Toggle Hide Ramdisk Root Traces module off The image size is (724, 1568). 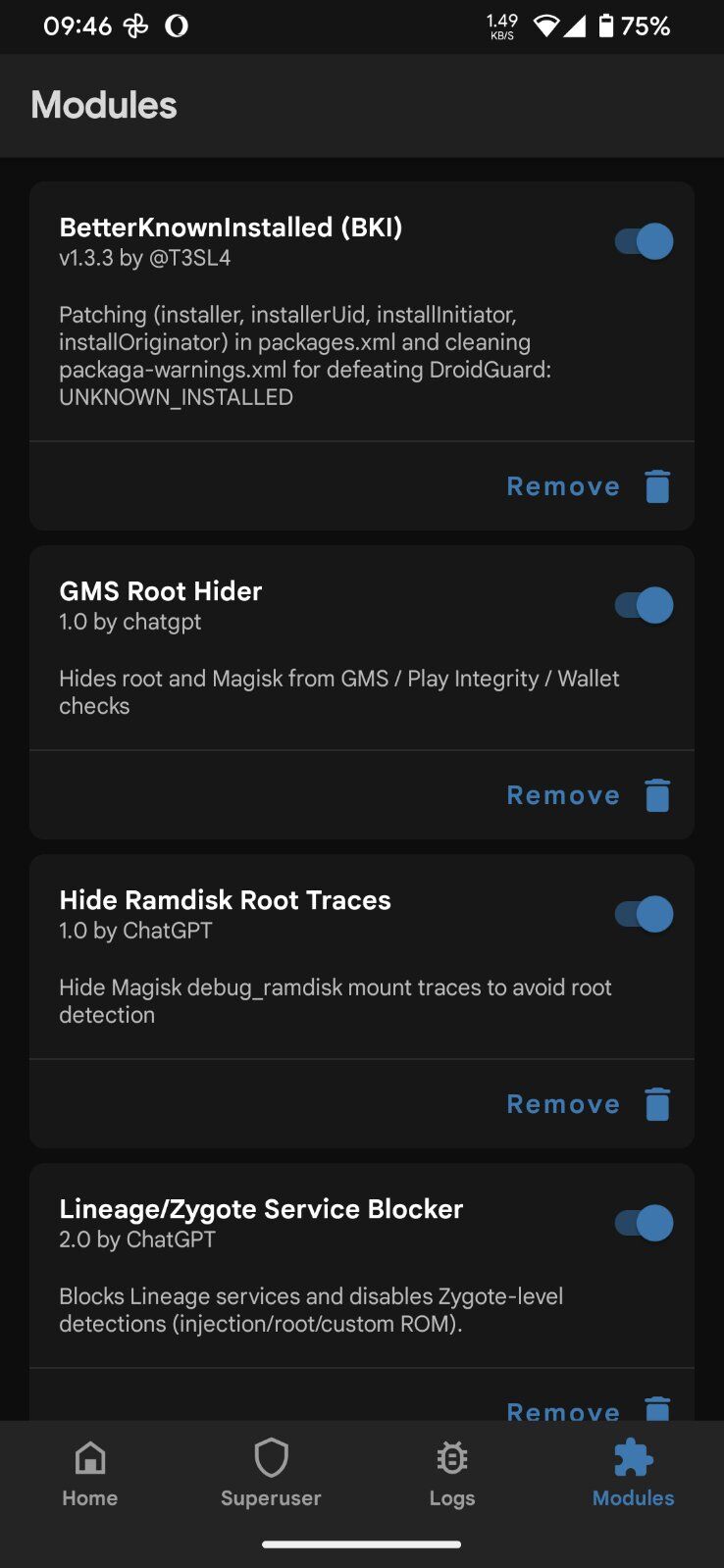644,914
